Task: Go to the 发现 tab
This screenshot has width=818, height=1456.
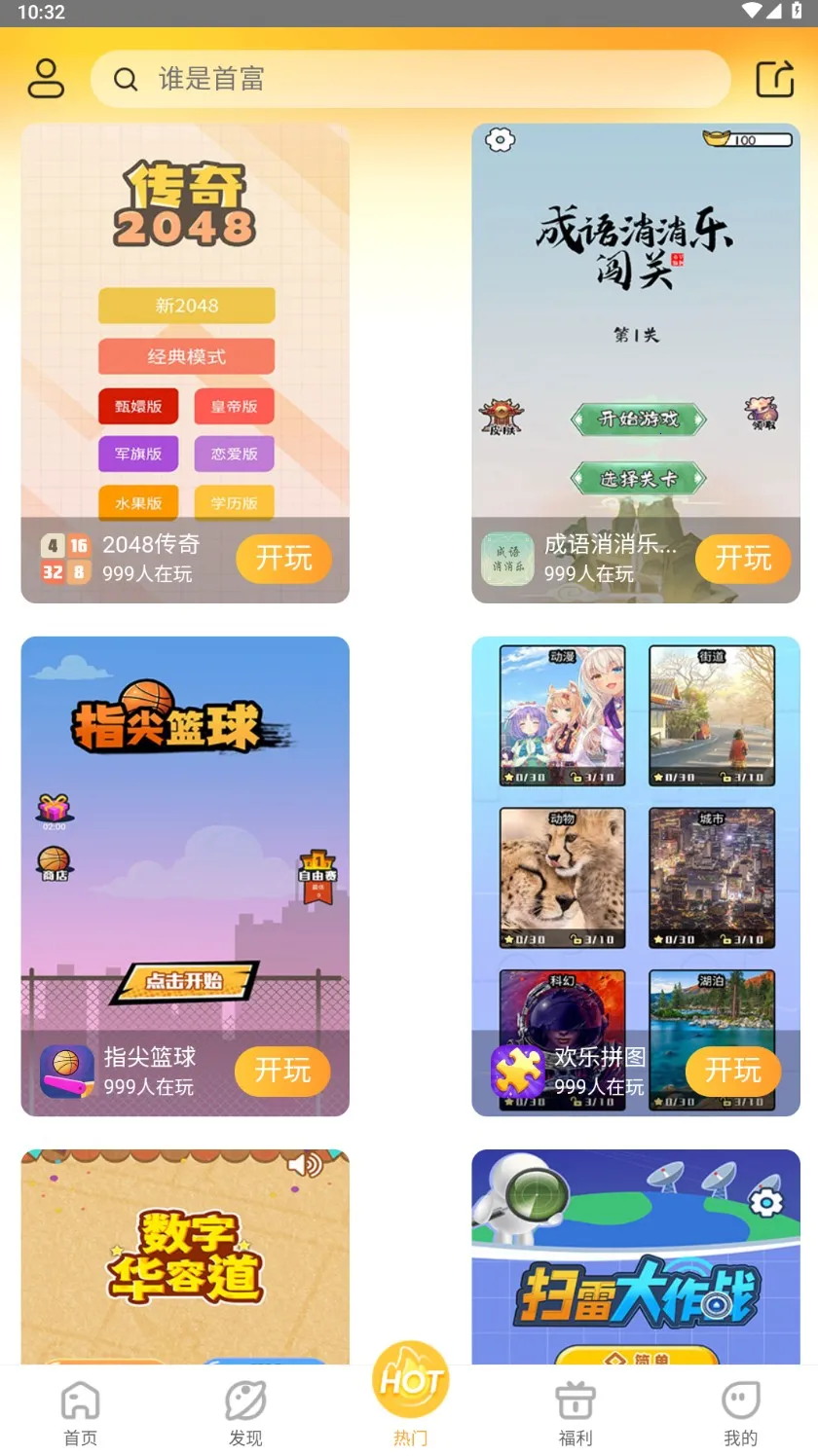Action: [x=245, y=1413]
